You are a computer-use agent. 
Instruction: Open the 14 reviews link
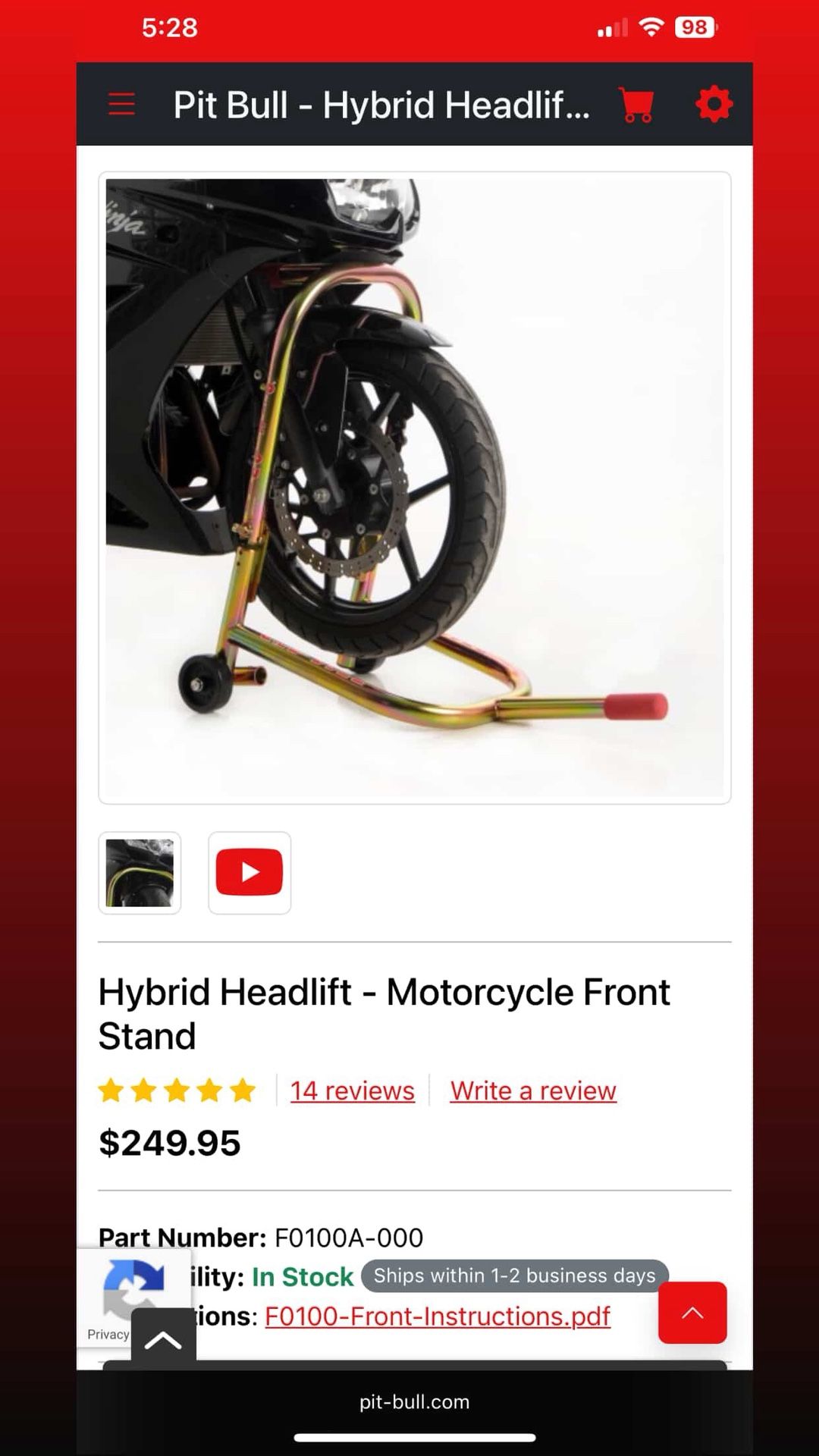352,1090
